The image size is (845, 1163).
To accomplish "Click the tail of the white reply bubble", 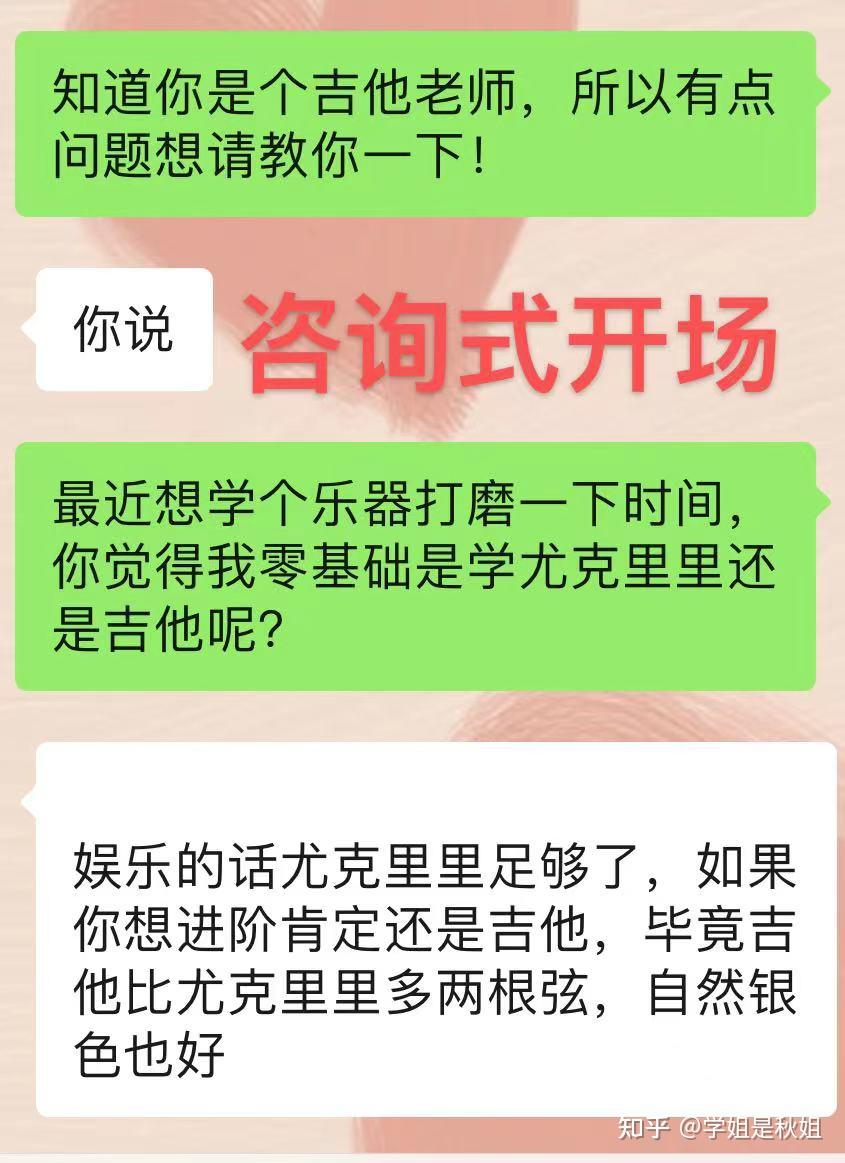I will [26, 800].
